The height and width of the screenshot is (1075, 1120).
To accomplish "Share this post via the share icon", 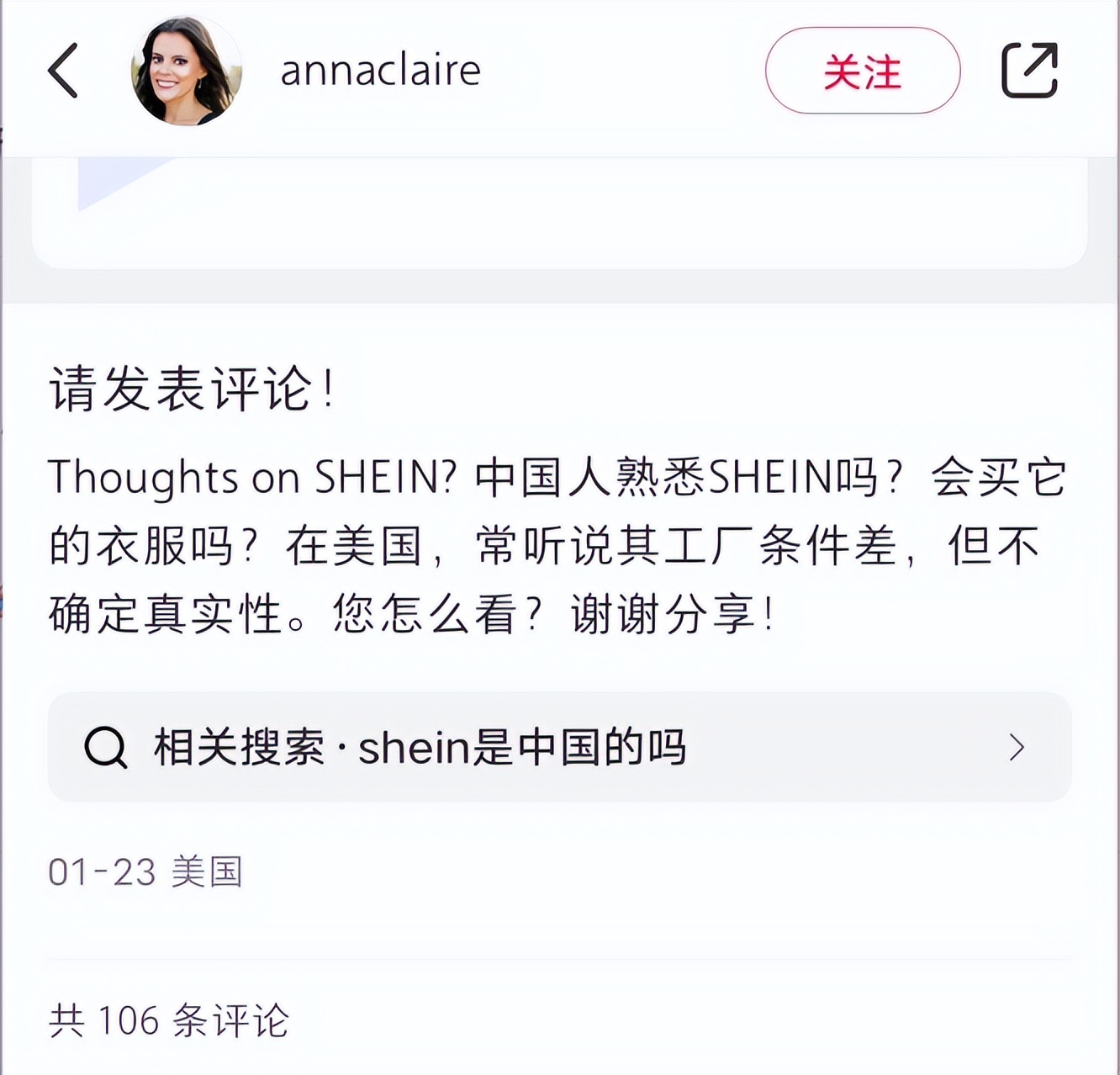I will click(1029, 71).
